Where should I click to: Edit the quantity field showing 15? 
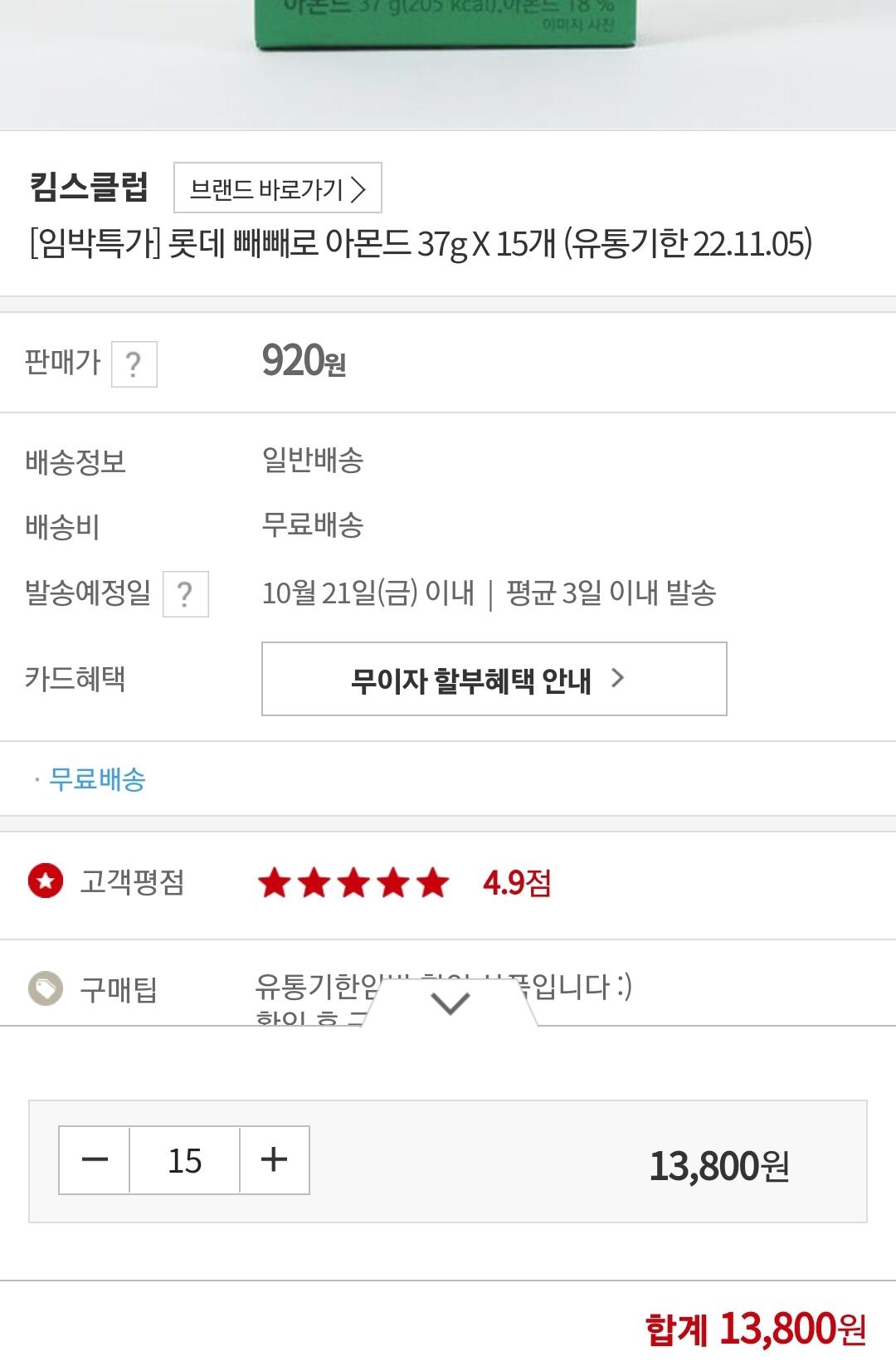click(x=185, y=1160)
